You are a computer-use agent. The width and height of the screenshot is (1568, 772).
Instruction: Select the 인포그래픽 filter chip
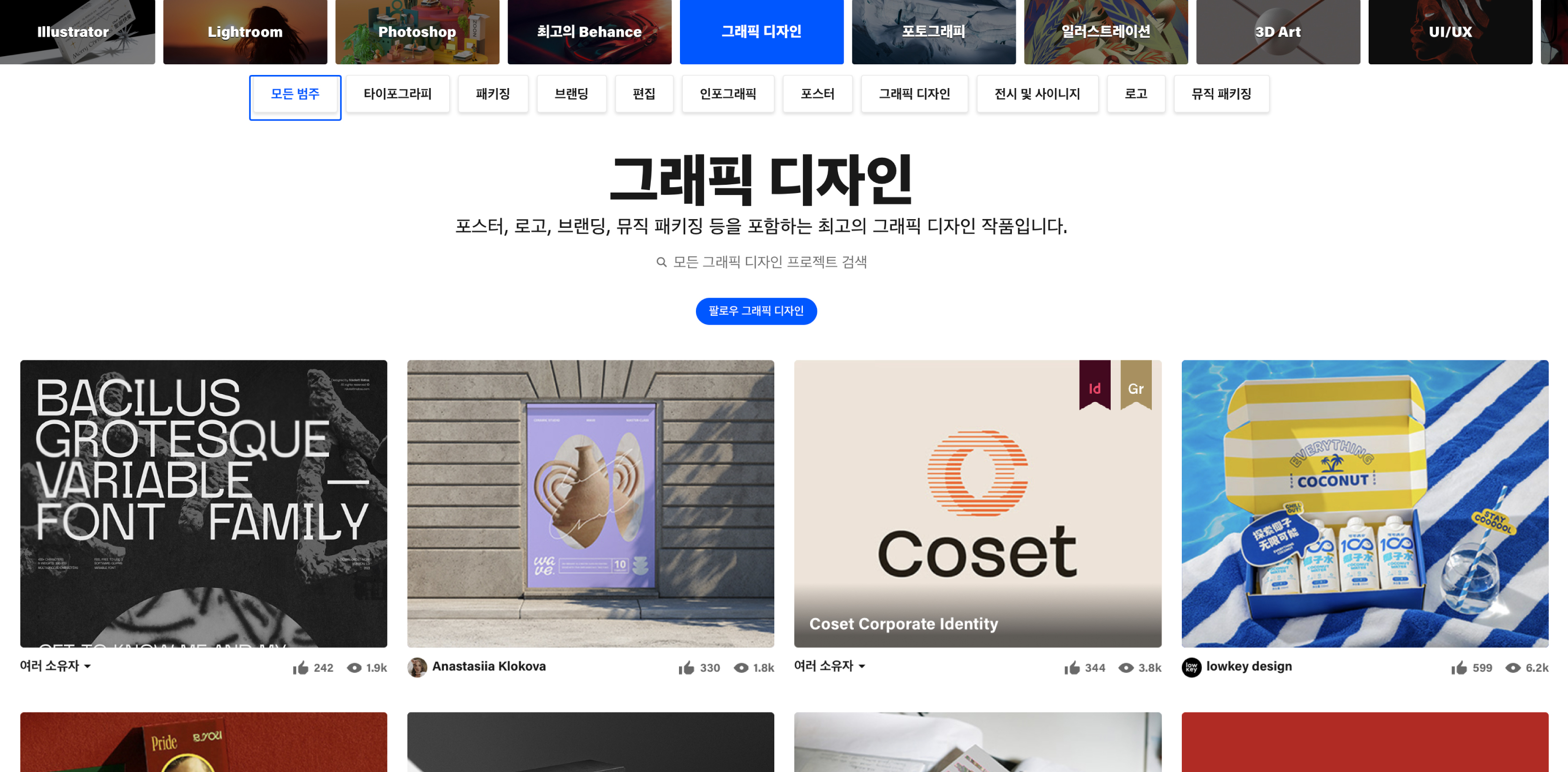coord(727,94)
